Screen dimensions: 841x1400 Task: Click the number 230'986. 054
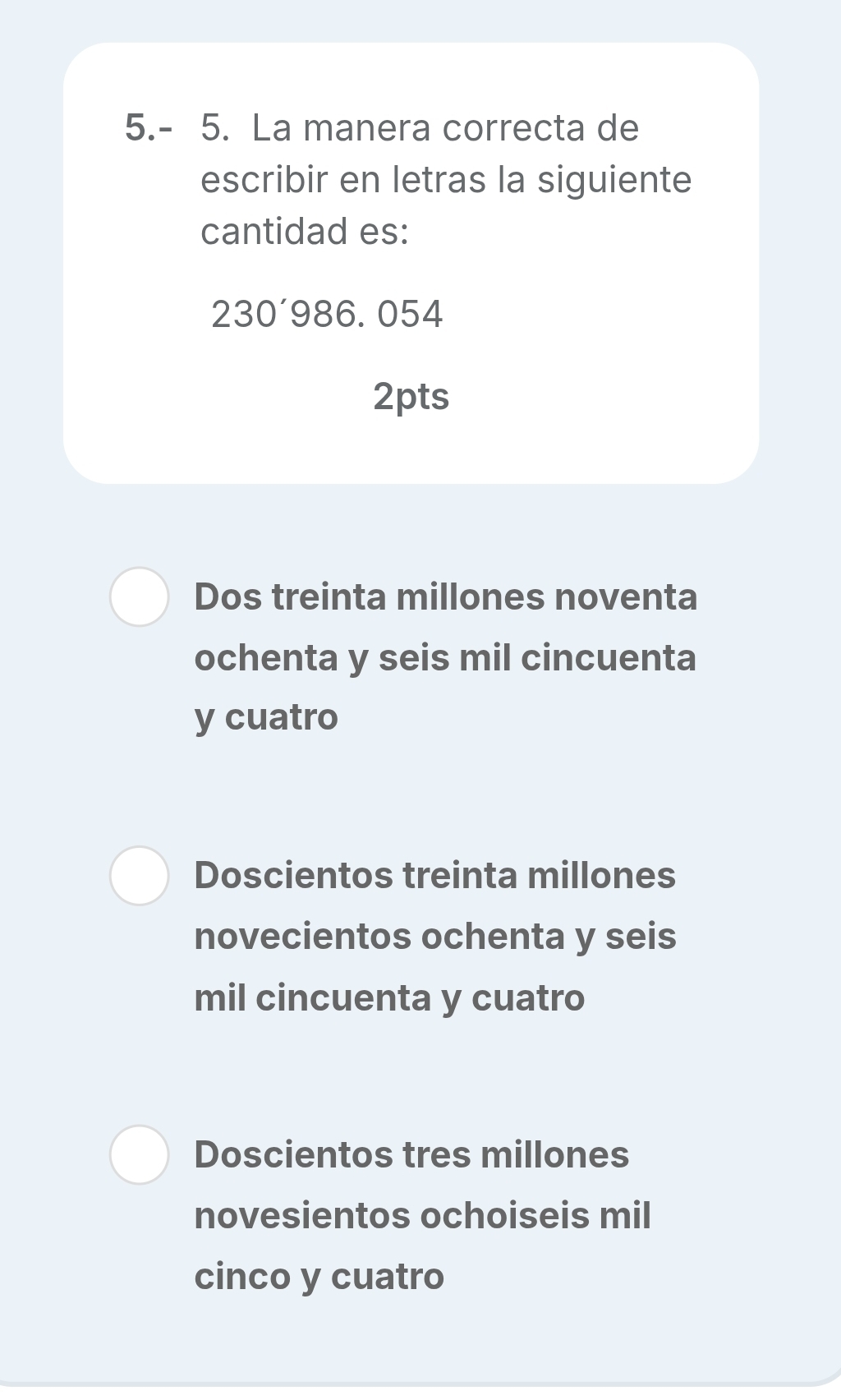tap(328, 312)
